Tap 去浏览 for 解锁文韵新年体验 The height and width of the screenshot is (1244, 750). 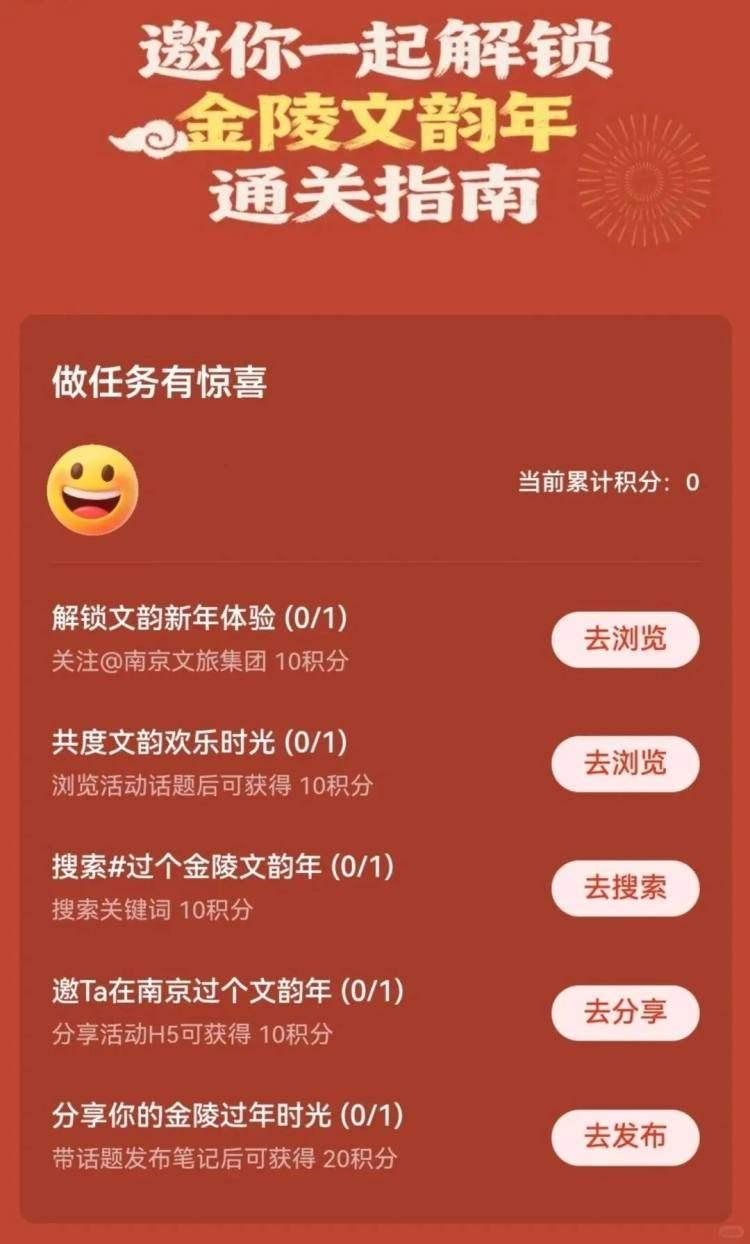point(625,639)
